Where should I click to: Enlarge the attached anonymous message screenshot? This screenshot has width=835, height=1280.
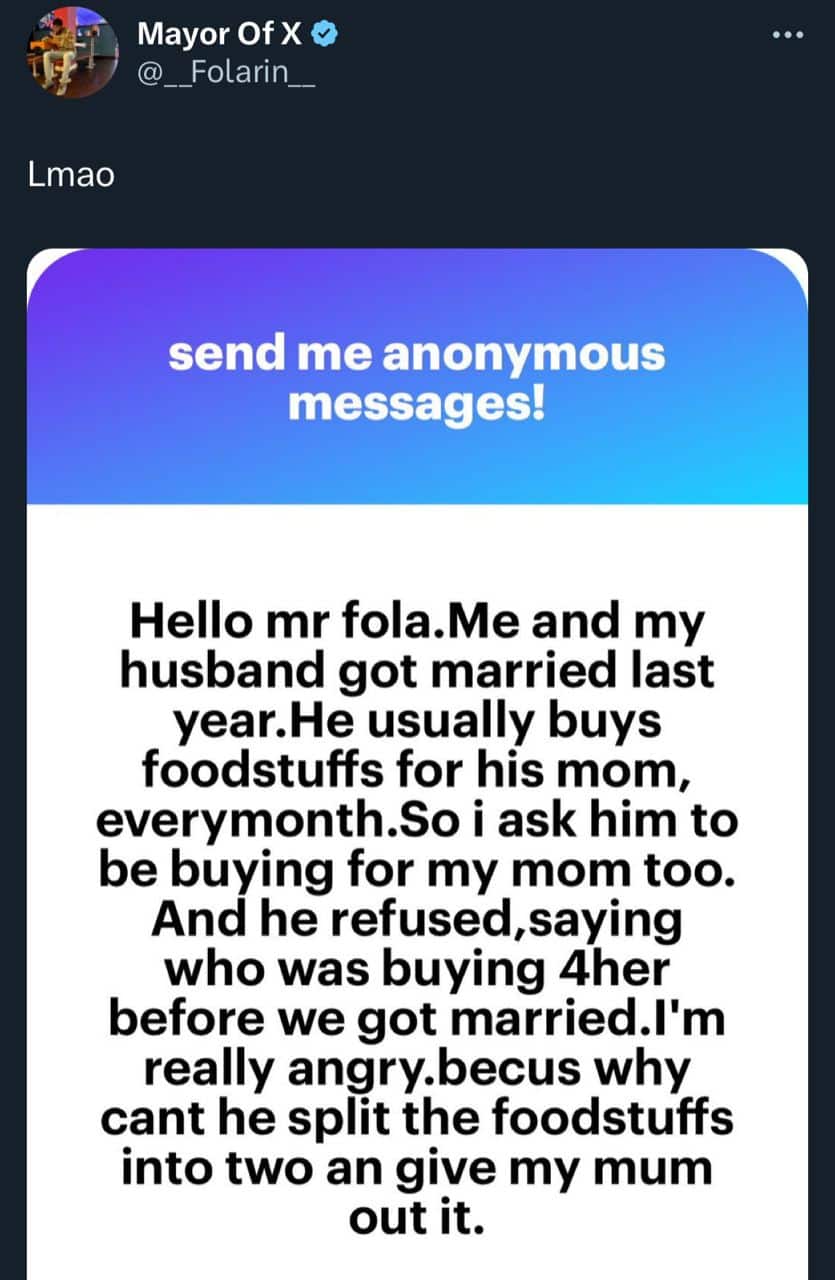point(417,760)
